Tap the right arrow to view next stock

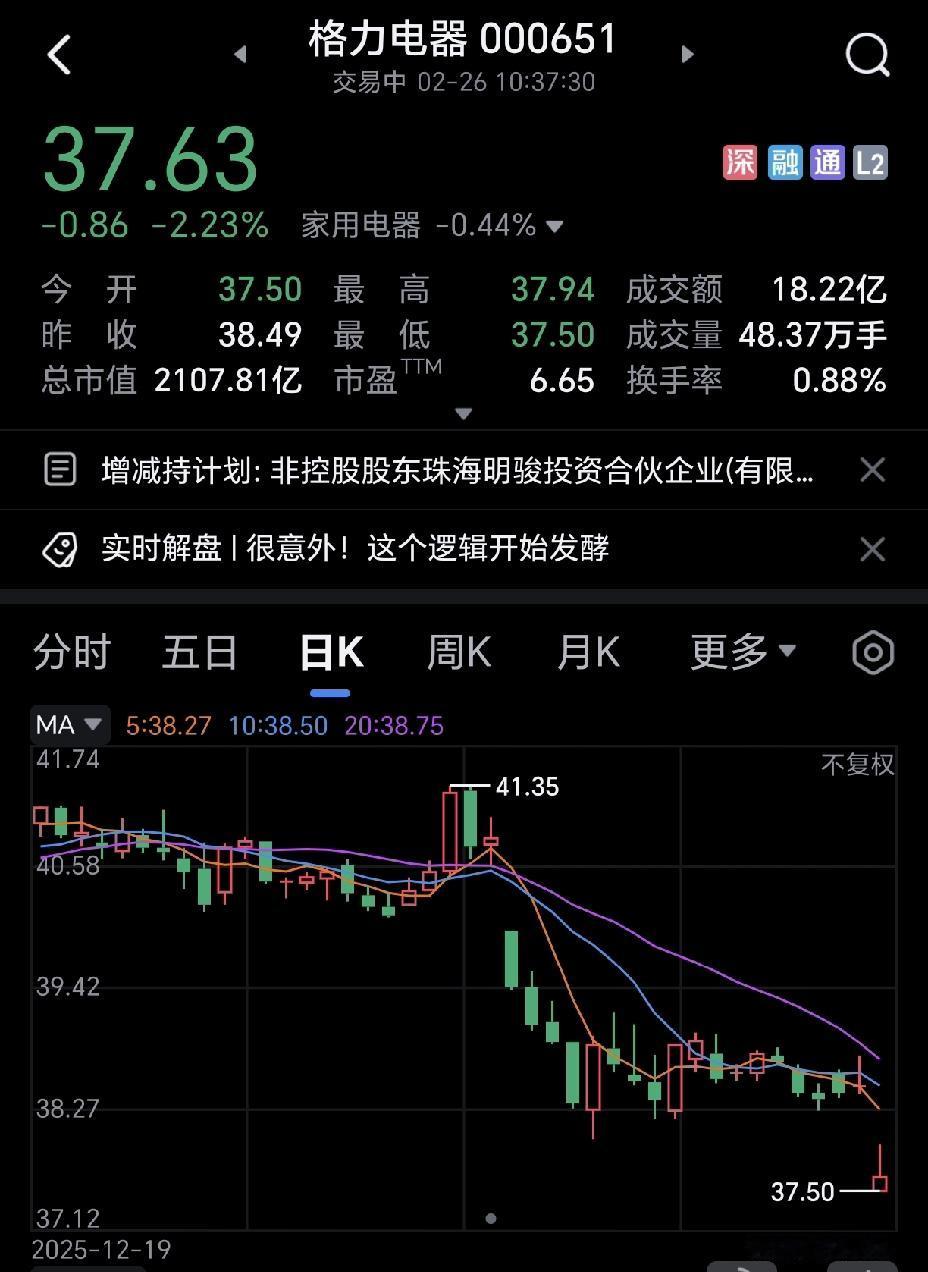point(687,55)
